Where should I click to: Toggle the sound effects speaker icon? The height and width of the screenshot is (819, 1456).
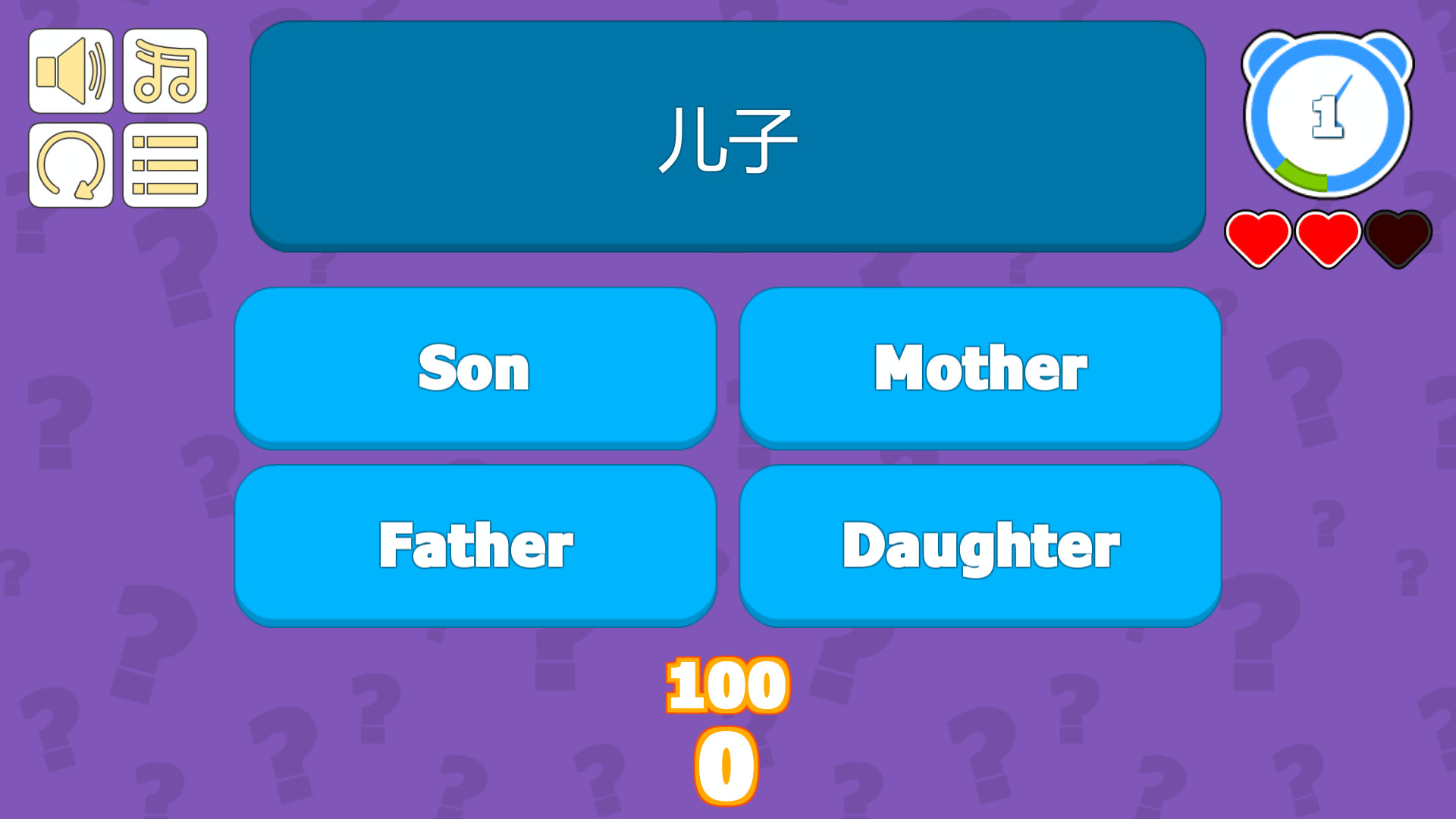coord(71,71)
